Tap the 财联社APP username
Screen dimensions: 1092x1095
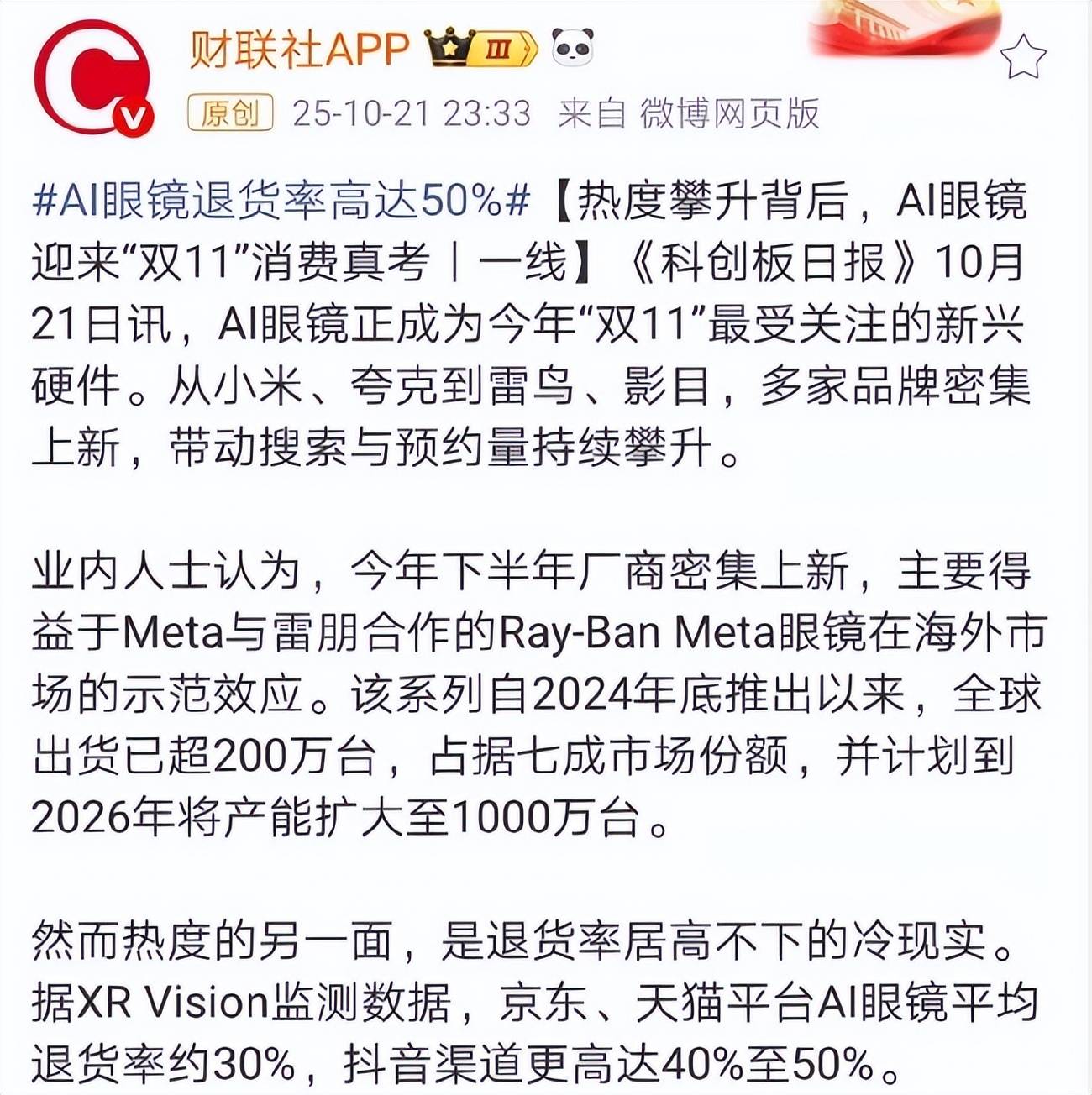(x=298, y=50)
